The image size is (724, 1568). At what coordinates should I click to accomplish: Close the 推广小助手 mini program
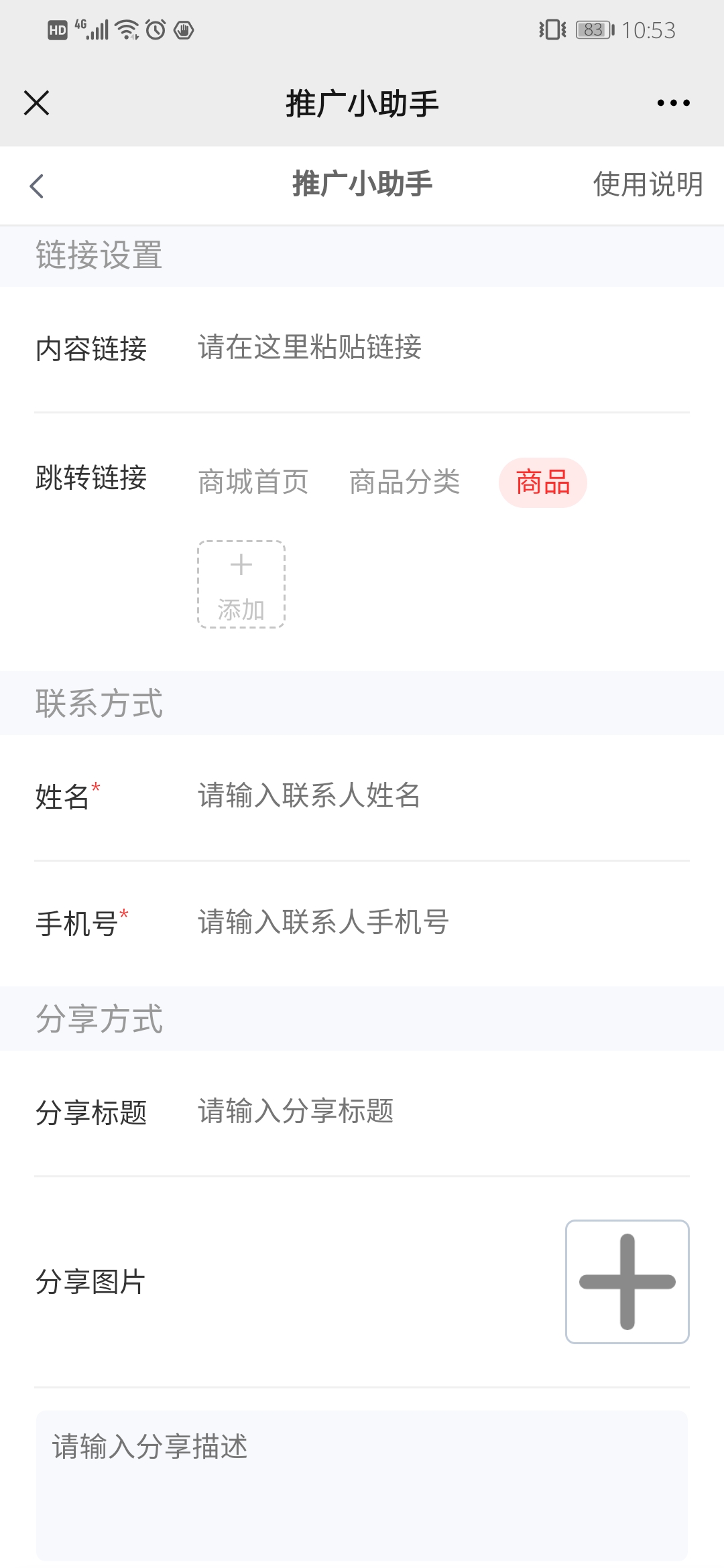pos(36,103)
